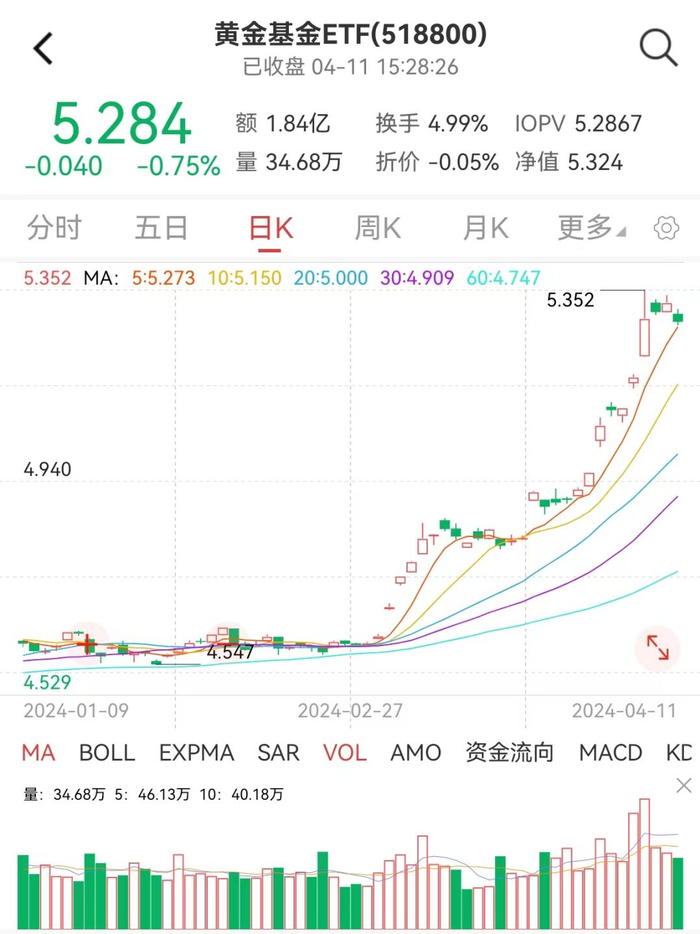Viewport: 700px width, 934px height.
Task: Select the VOL indicator
Action: [x=344, y=752]
